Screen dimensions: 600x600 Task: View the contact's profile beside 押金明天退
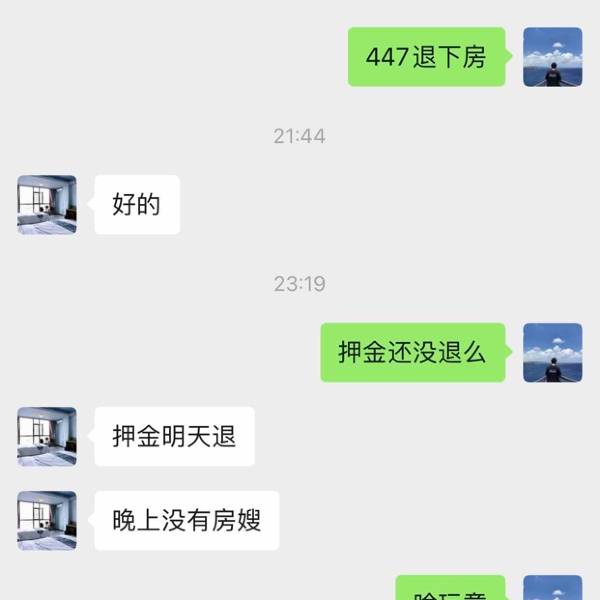click(x=47, y=436)
